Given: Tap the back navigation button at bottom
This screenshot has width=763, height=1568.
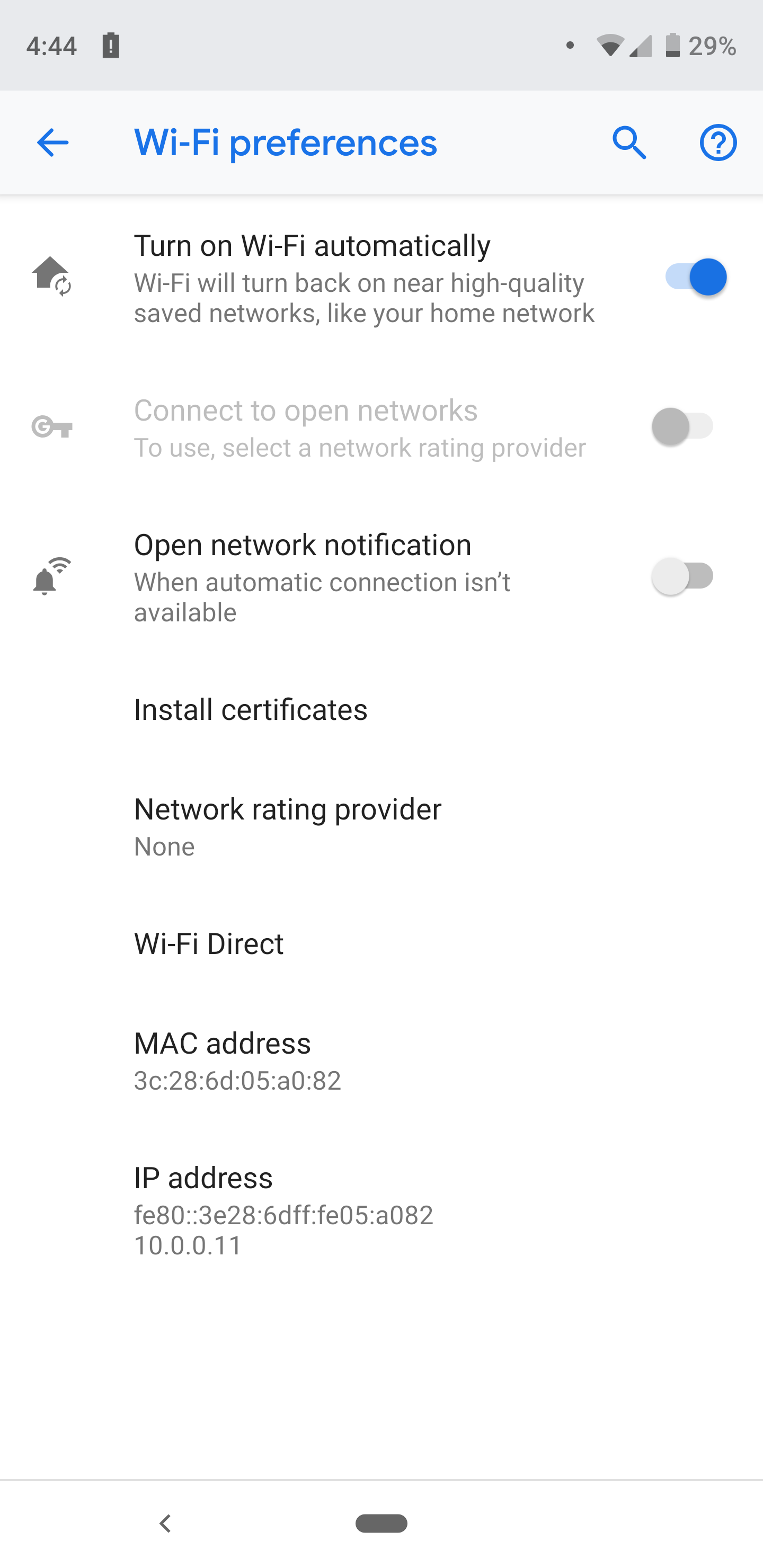Looking at the screenshot, I should pyautogui.click(x=165, y=1524).
